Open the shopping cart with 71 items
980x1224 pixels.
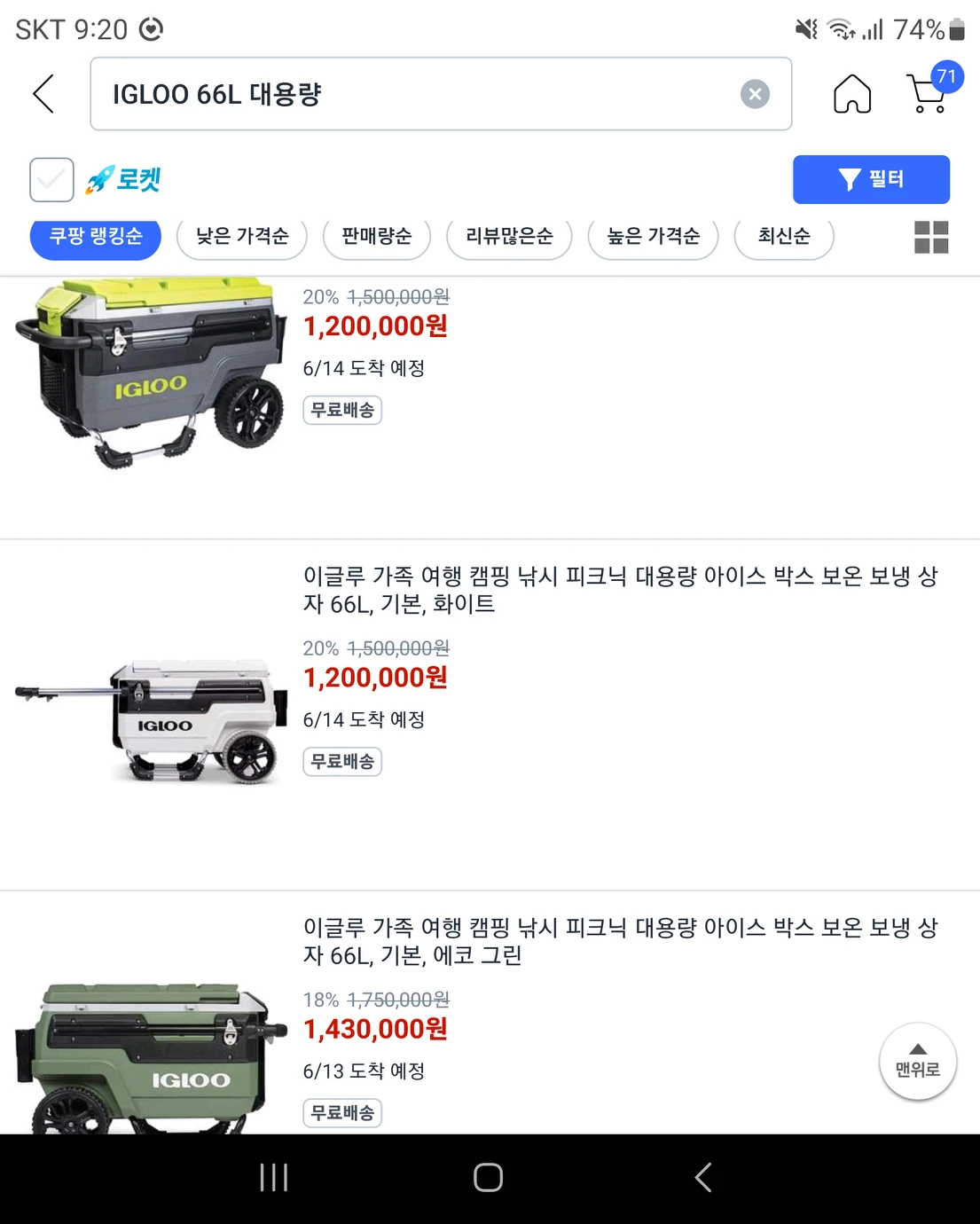point(926,95)
